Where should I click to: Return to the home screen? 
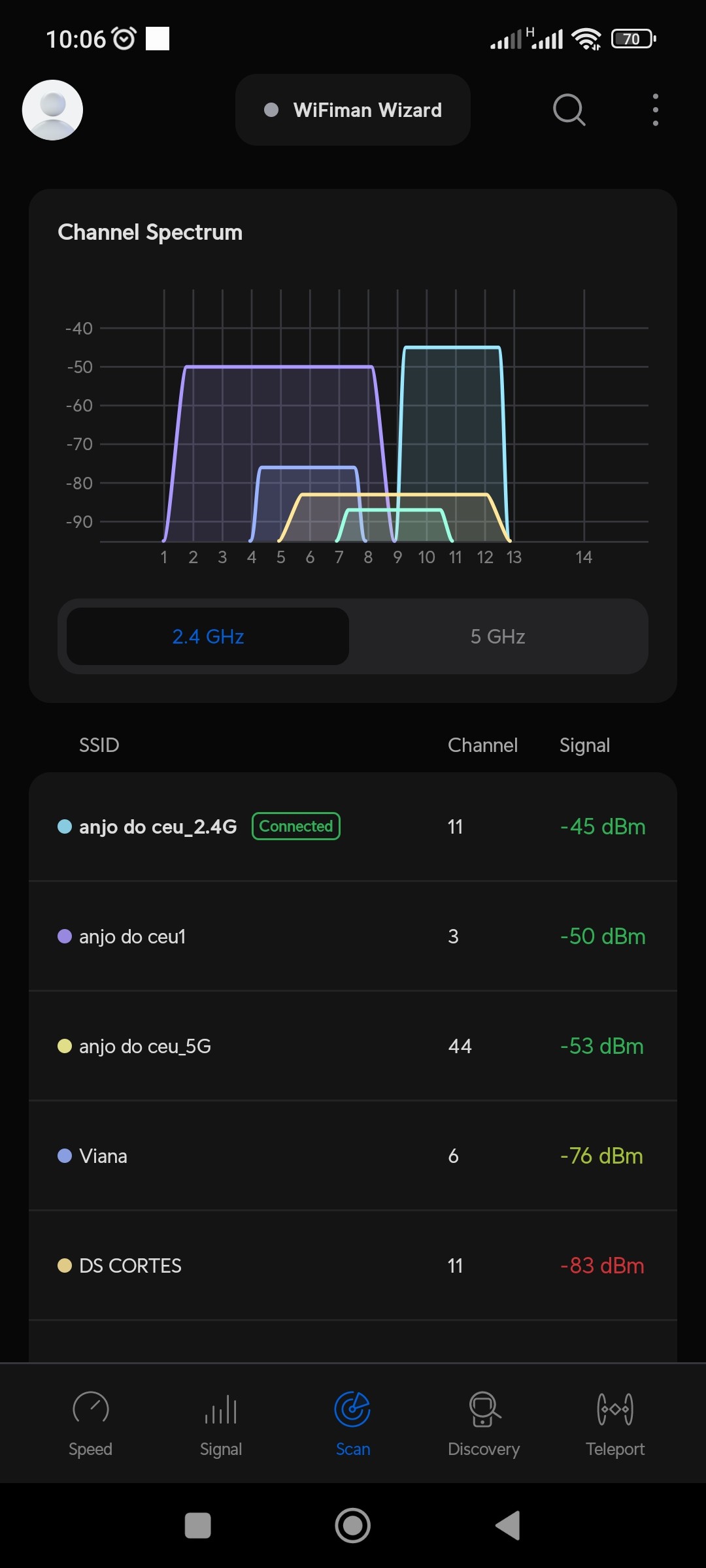(x=353, y=1526)
